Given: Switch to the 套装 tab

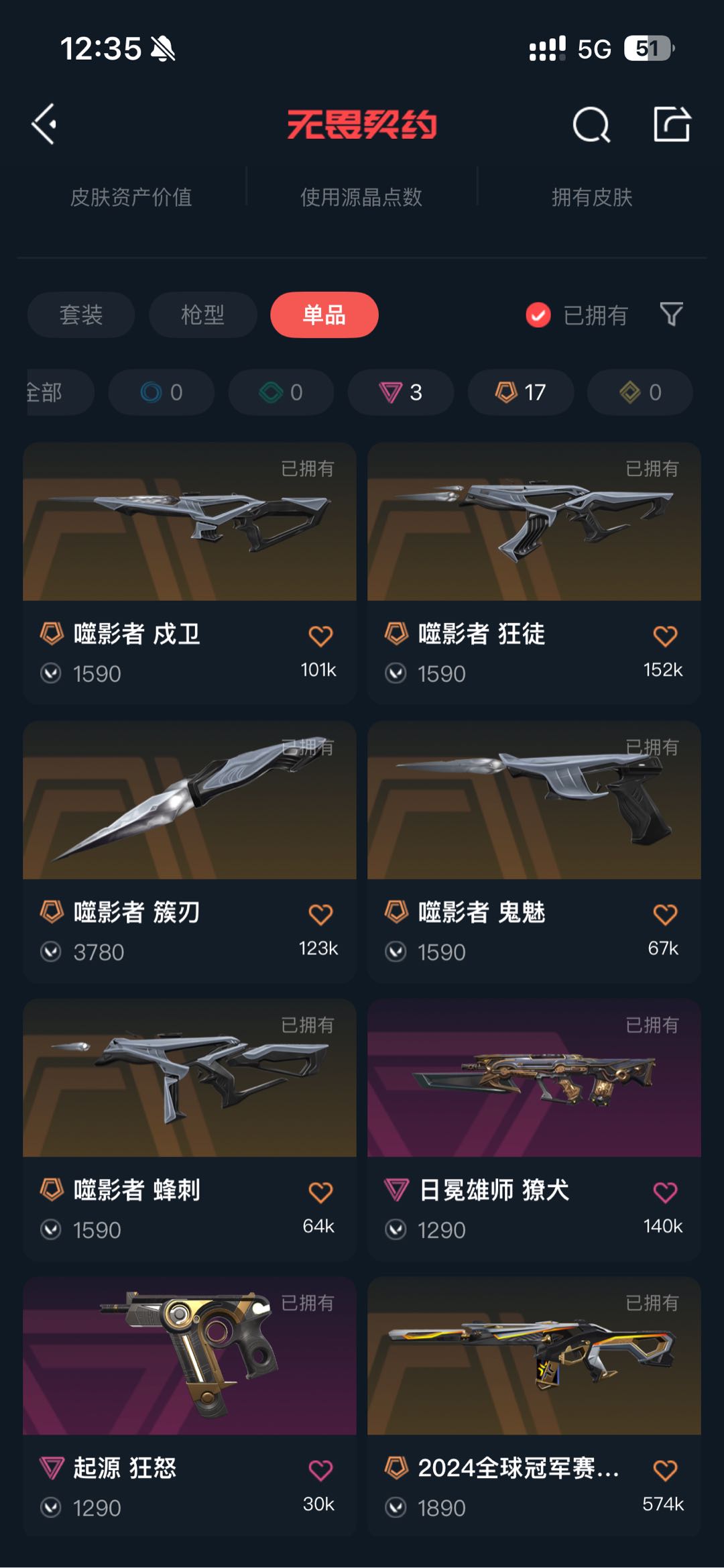Looking at the screenshot, I should click(x=81, y=315).
